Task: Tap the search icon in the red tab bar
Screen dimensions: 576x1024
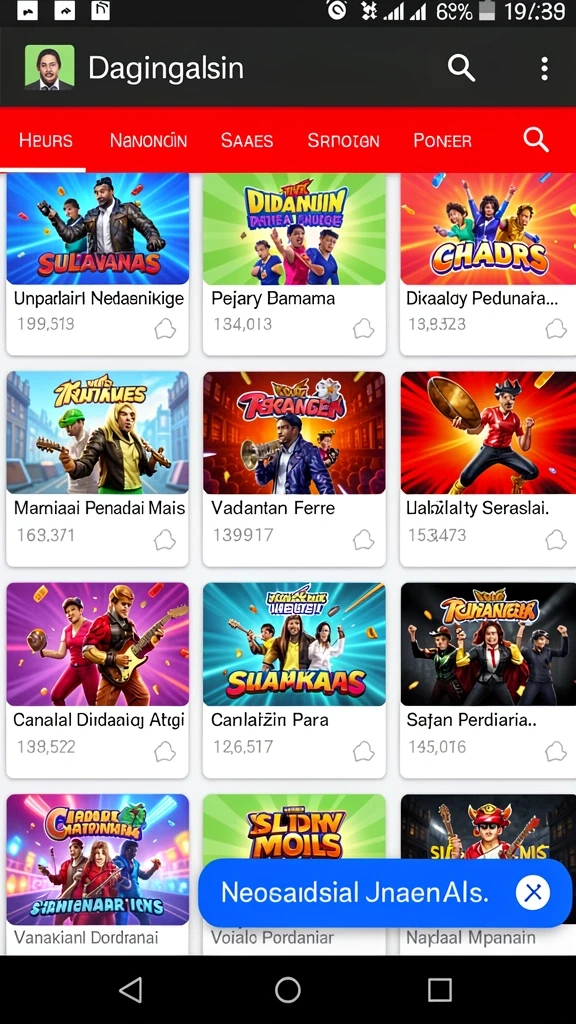Action: click(x=536, y=140)
